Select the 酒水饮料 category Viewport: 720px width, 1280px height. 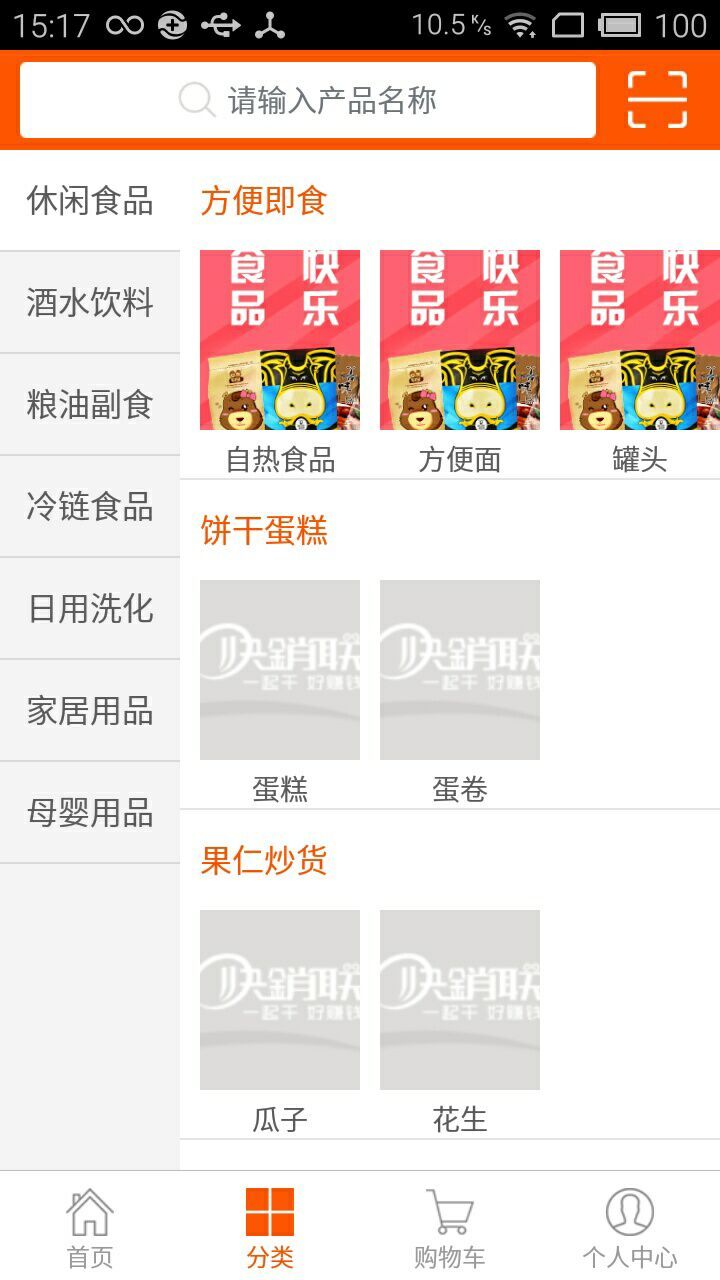point(90,303)
